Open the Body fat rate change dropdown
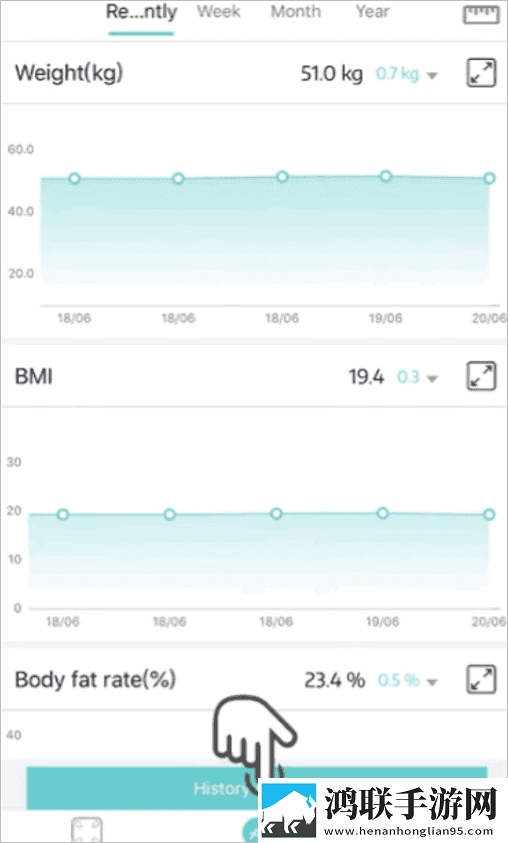 click(432, 682)
